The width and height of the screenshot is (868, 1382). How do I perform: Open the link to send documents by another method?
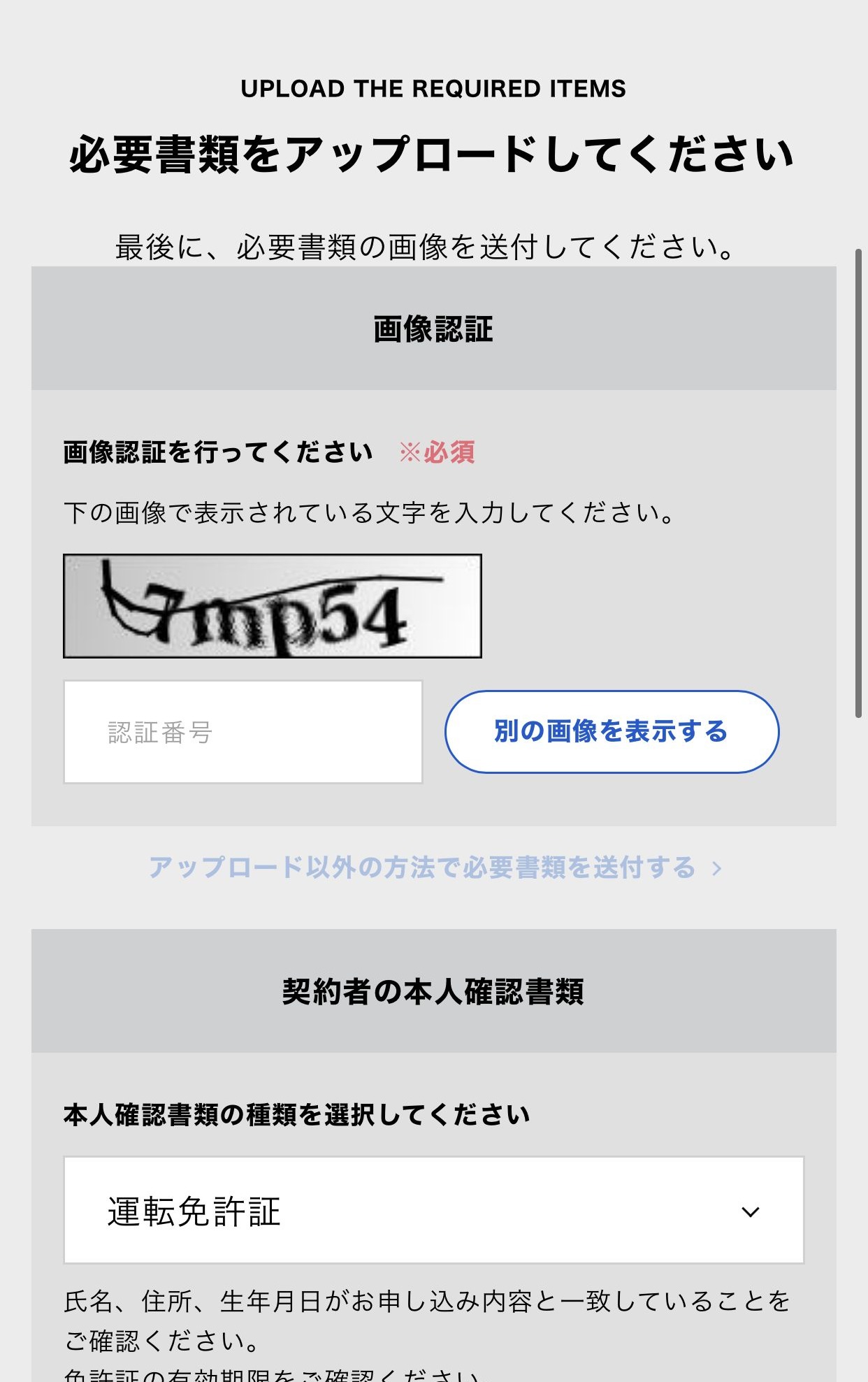click(x=434, y=868)
